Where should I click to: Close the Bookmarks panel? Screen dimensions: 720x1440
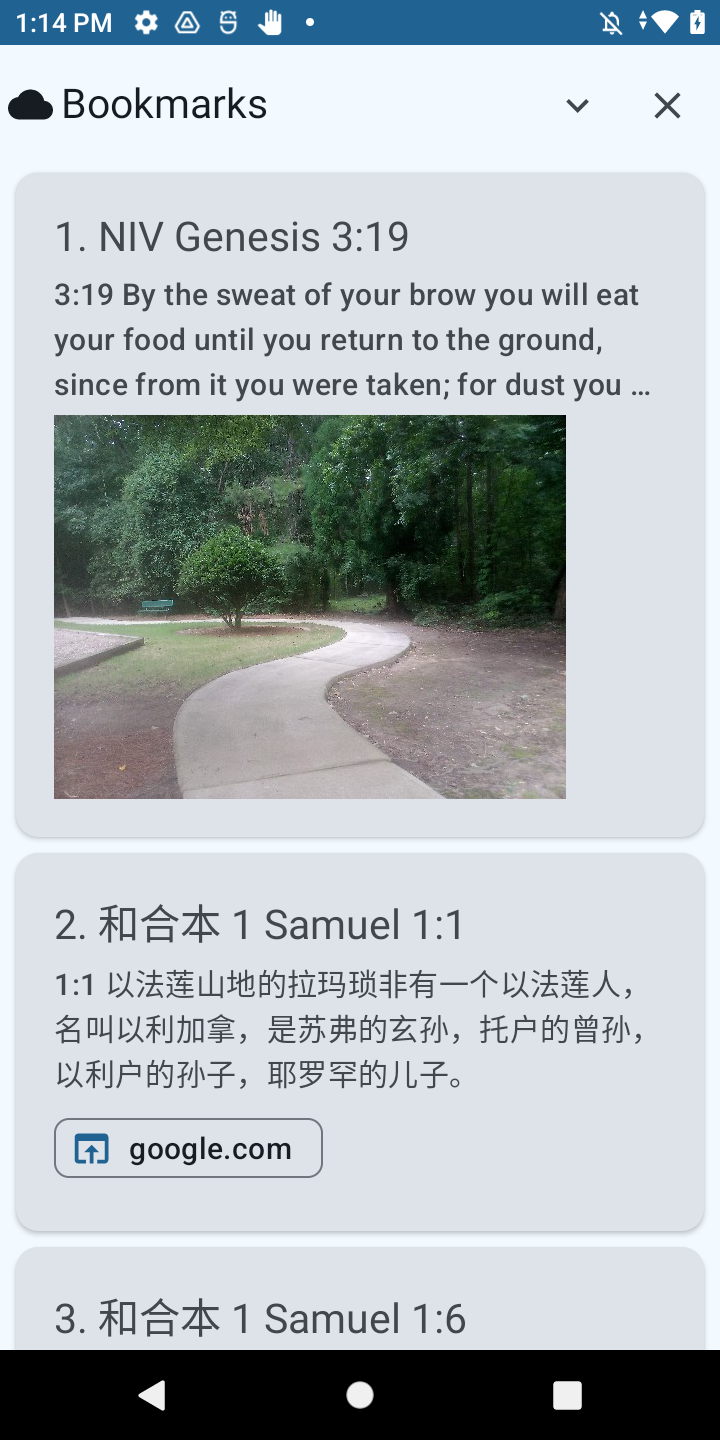click(667, 105)
